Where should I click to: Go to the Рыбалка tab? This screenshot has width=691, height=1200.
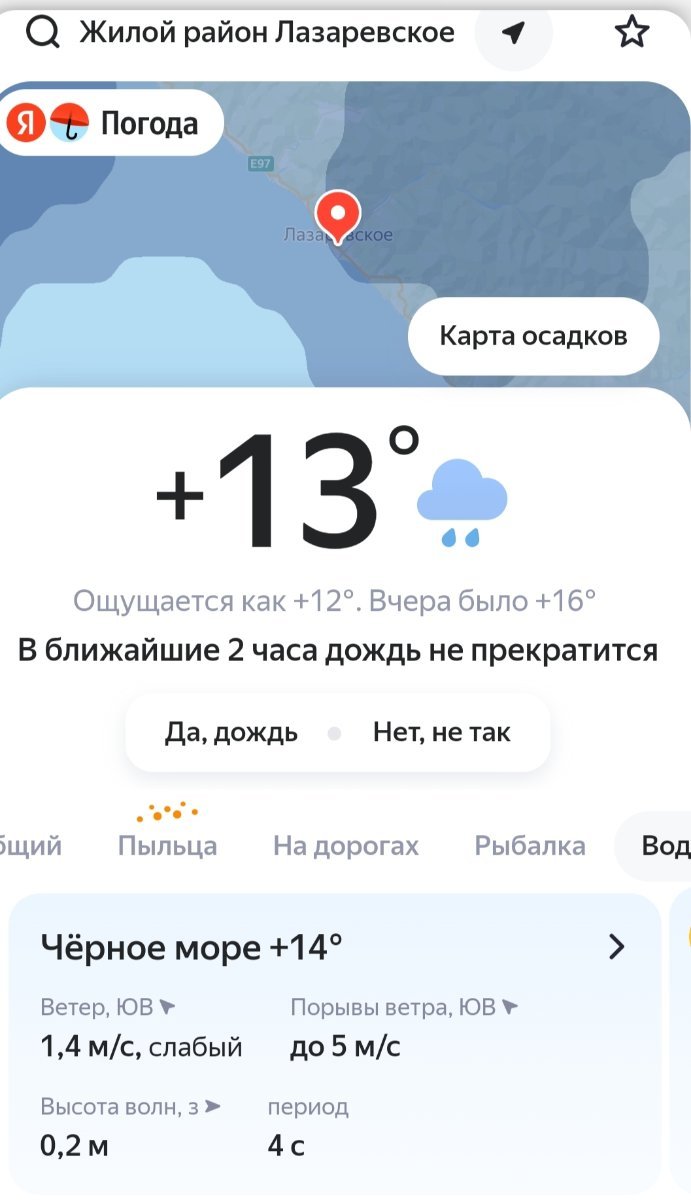530,846
